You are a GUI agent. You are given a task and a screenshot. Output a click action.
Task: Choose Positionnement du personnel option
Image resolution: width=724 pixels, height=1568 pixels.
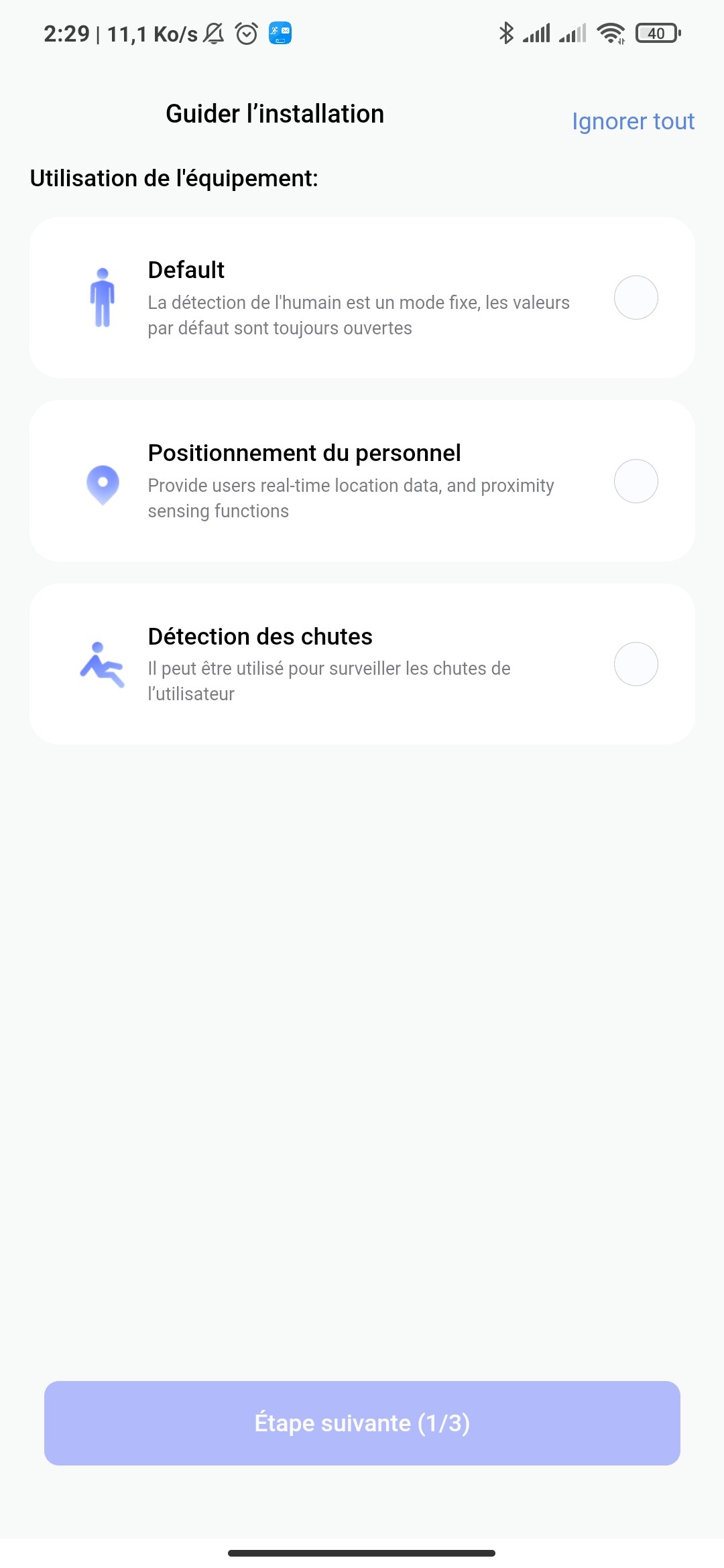362,481
